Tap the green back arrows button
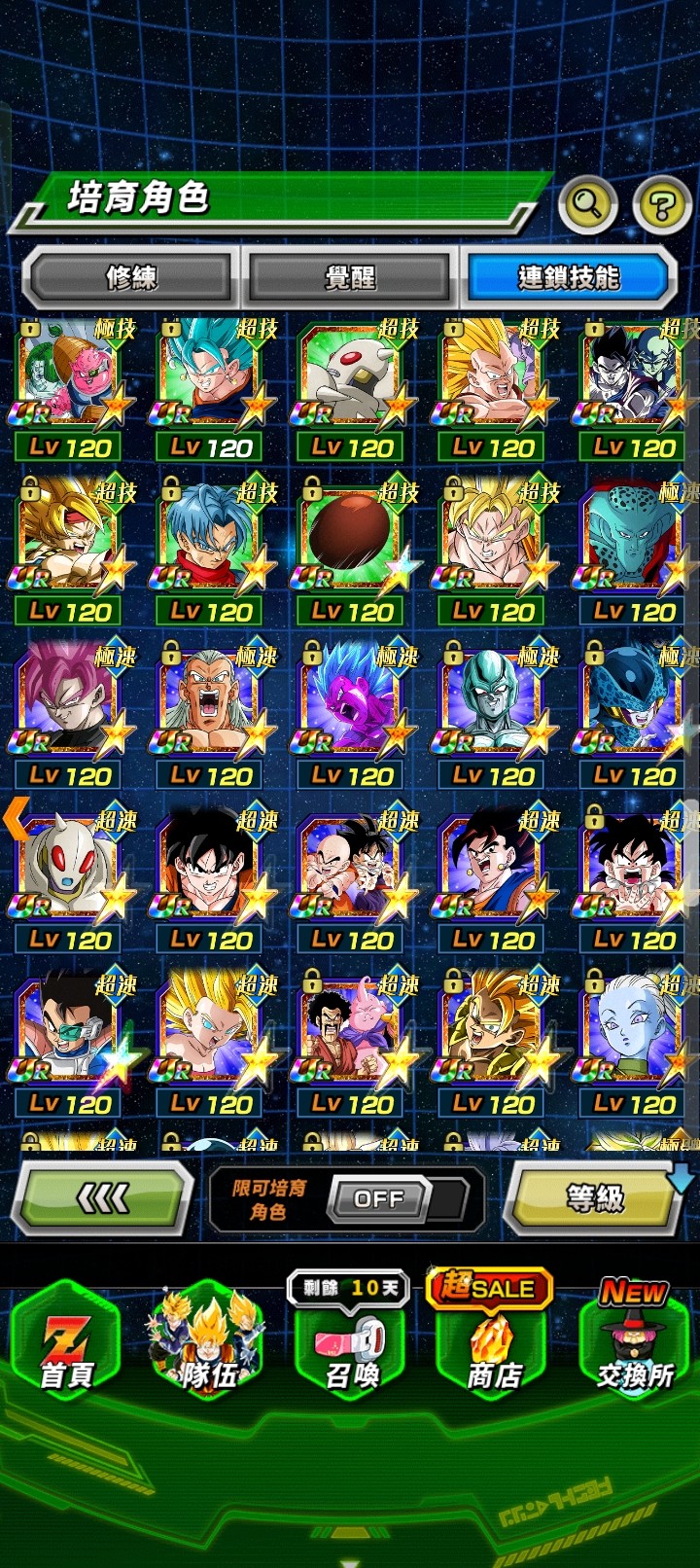The image size is (700, 1568). 102,1198
